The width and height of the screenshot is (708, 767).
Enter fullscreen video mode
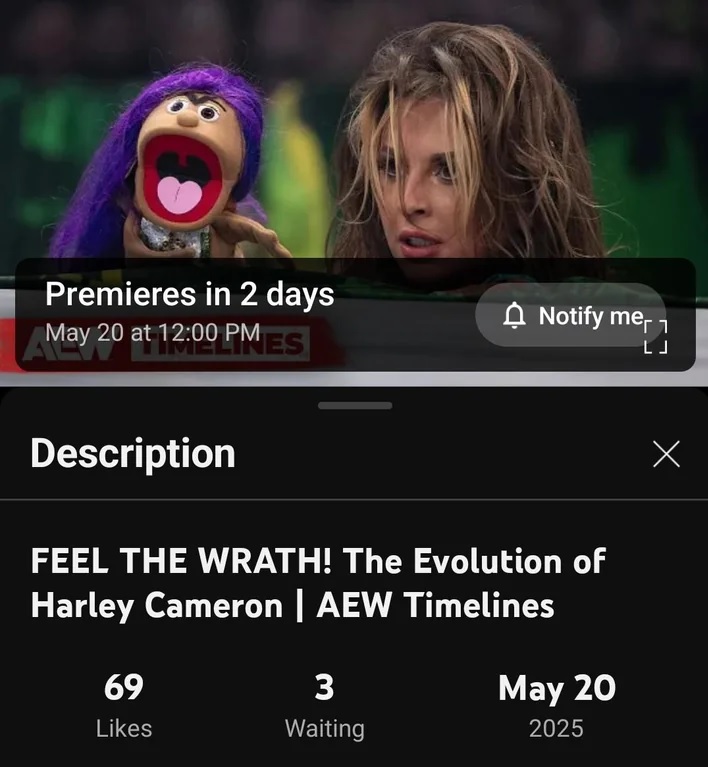655,337
